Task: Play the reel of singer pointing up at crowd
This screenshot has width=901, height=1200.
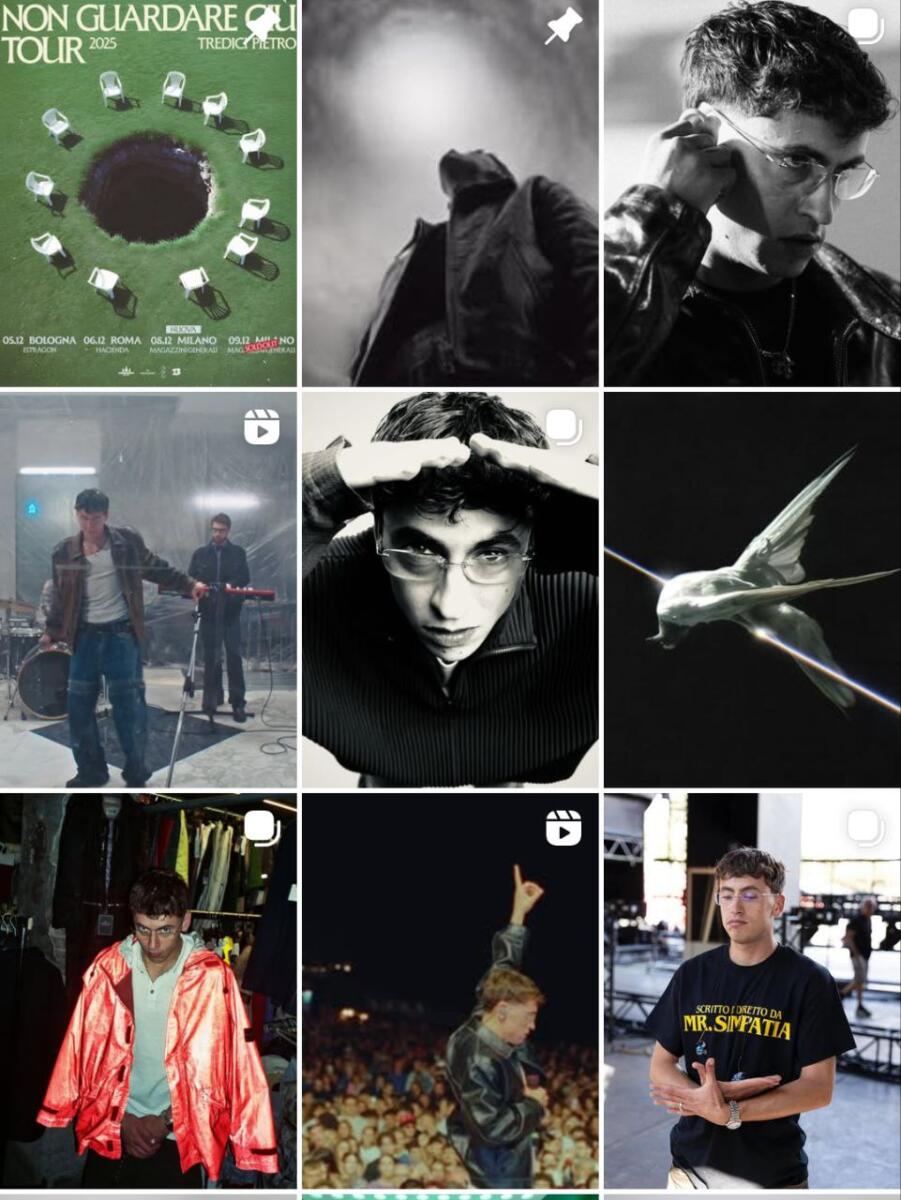Action: click(x=450, y=990)
